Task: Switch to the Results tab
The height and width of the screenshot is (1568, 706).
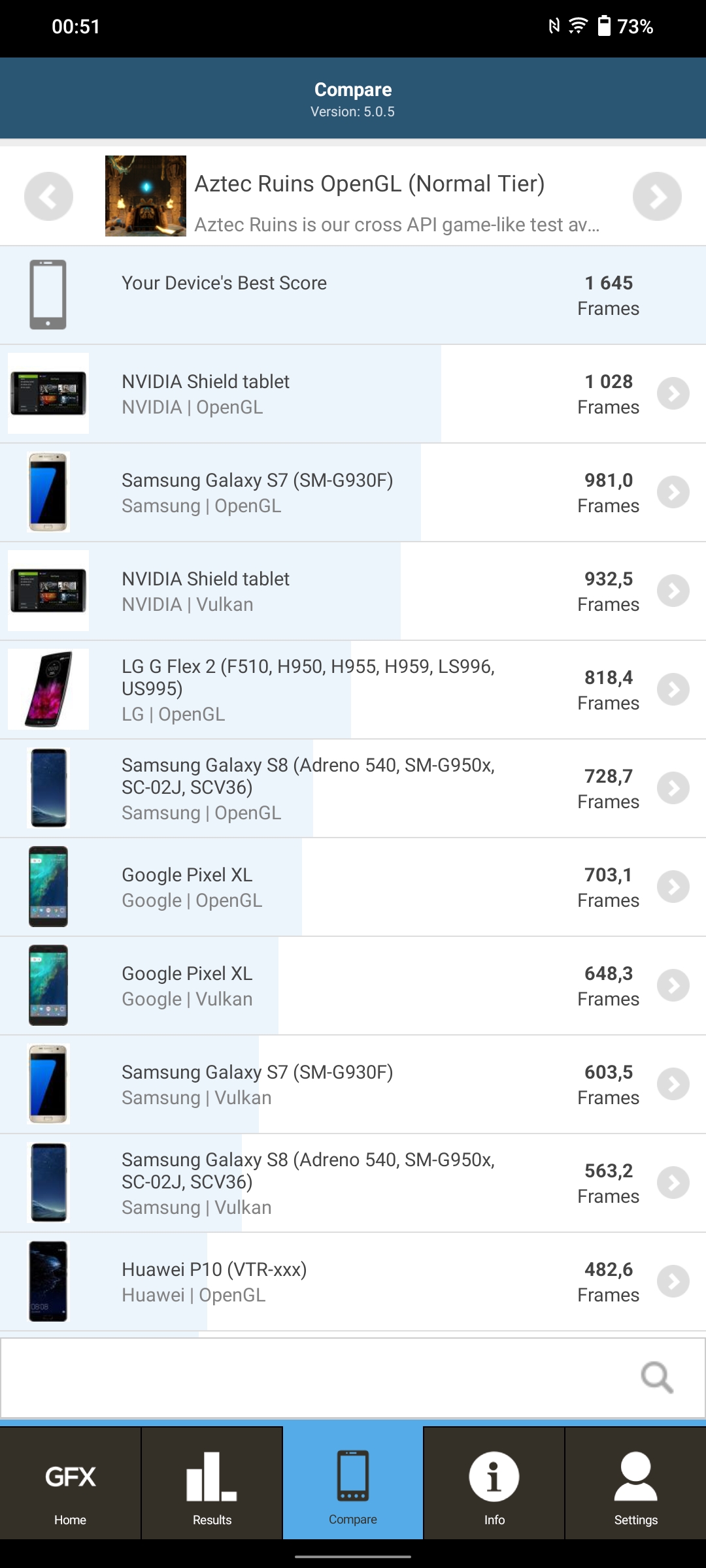Action: pyautogui.click(x=212, y=1484)
